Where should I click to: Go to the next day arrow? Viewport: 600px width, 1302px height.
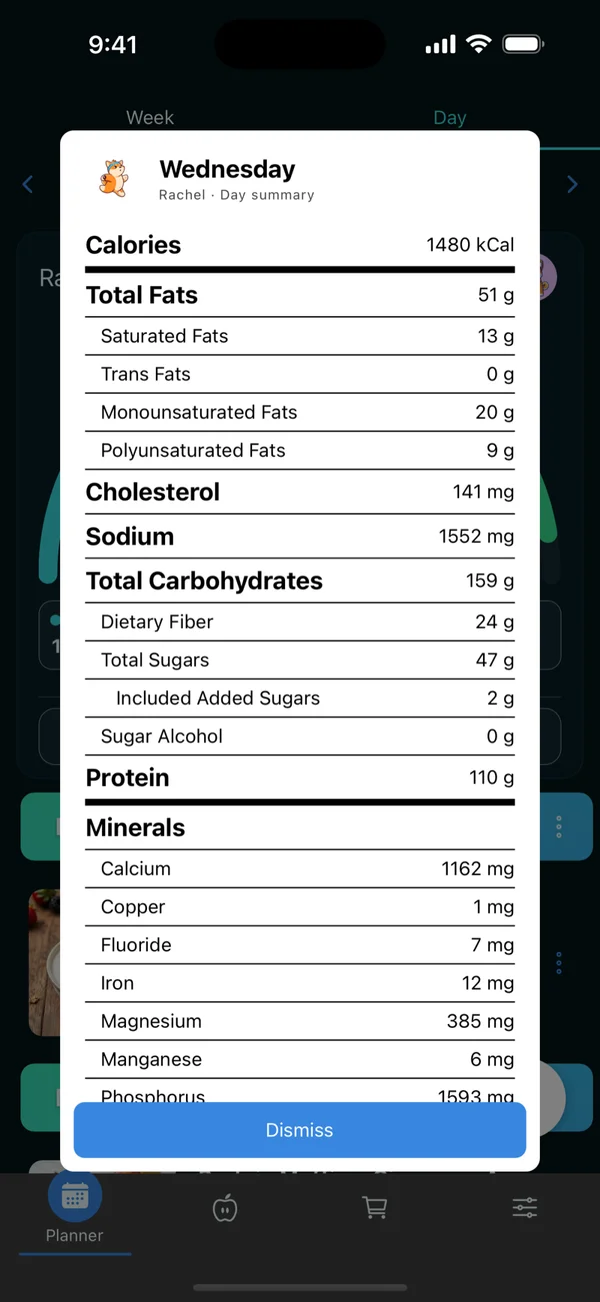[572, 184]
